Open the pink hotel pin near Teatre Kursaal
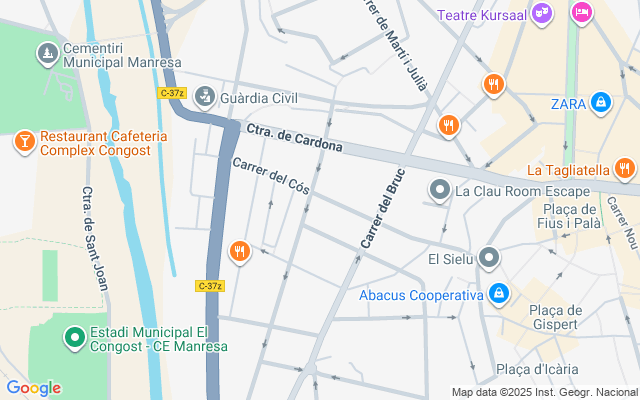Screen dimensions: 640x400 (x=582, y=13)
